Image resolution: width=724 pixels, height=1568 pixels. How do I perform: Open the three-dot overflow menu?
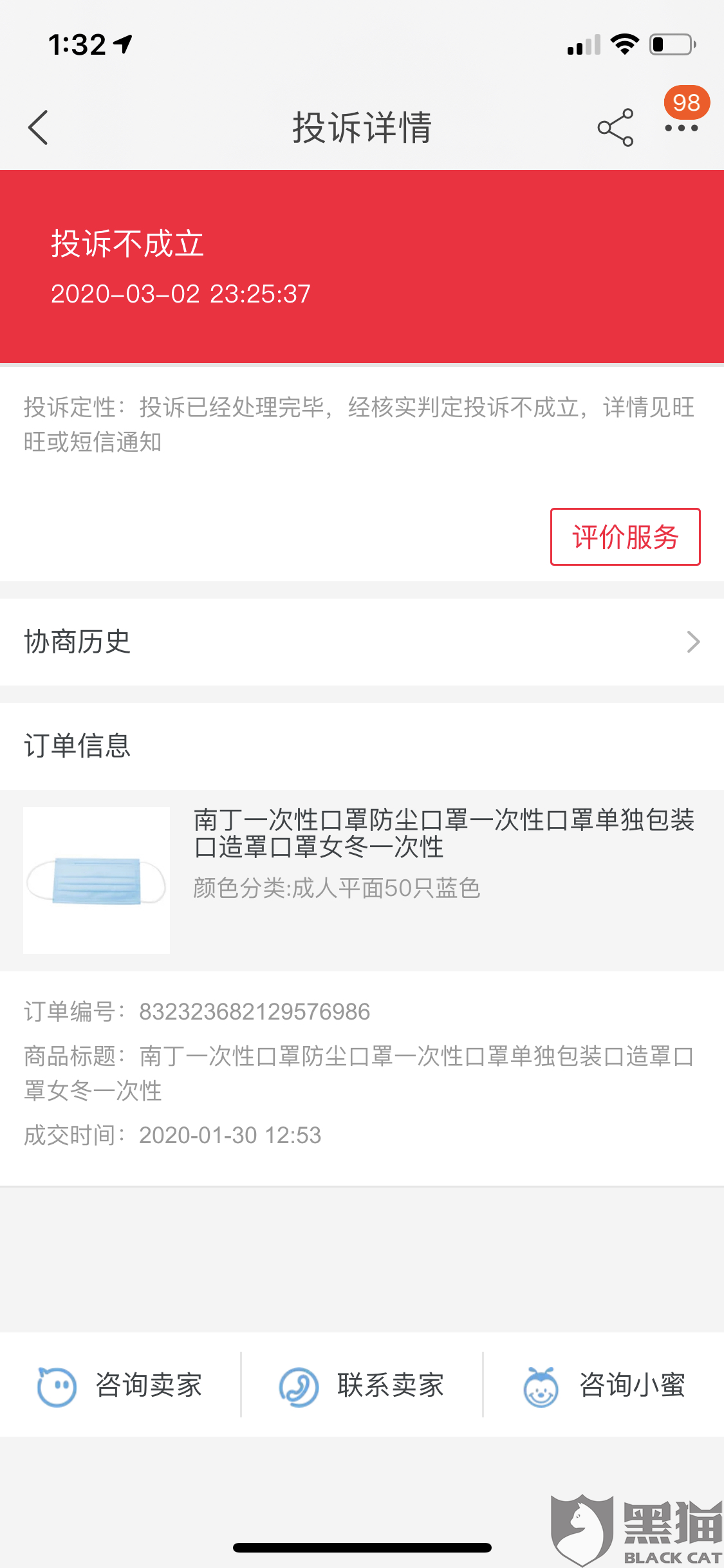click(682, 128)
